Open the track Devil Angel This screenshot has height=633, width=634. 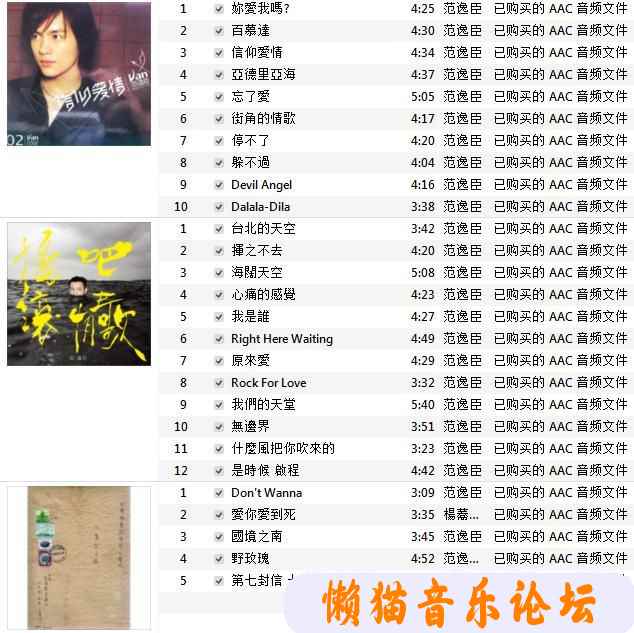point(261,184)
